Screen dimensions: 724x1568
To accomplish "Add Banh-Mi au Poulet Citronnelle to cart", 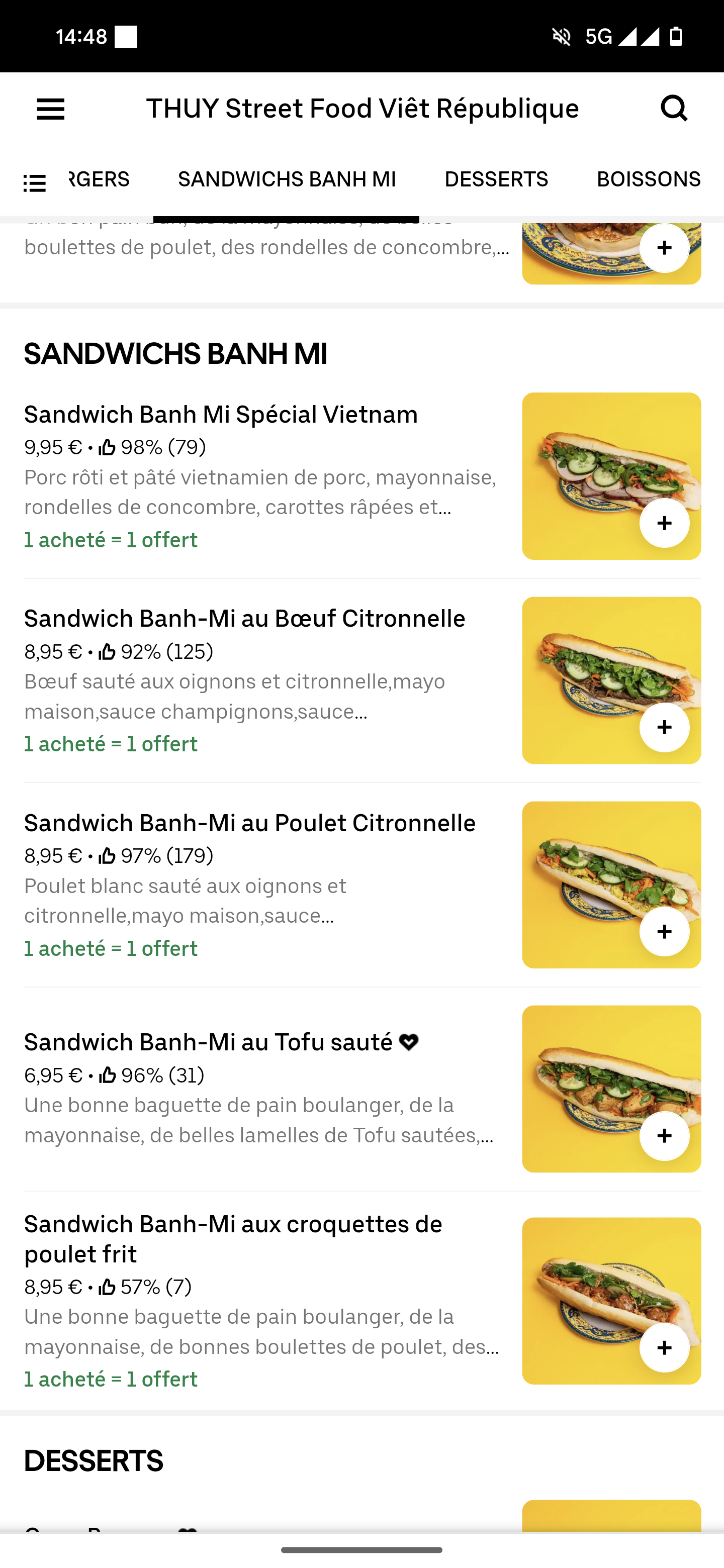I will pyautogui.click(x=664, y=932).
